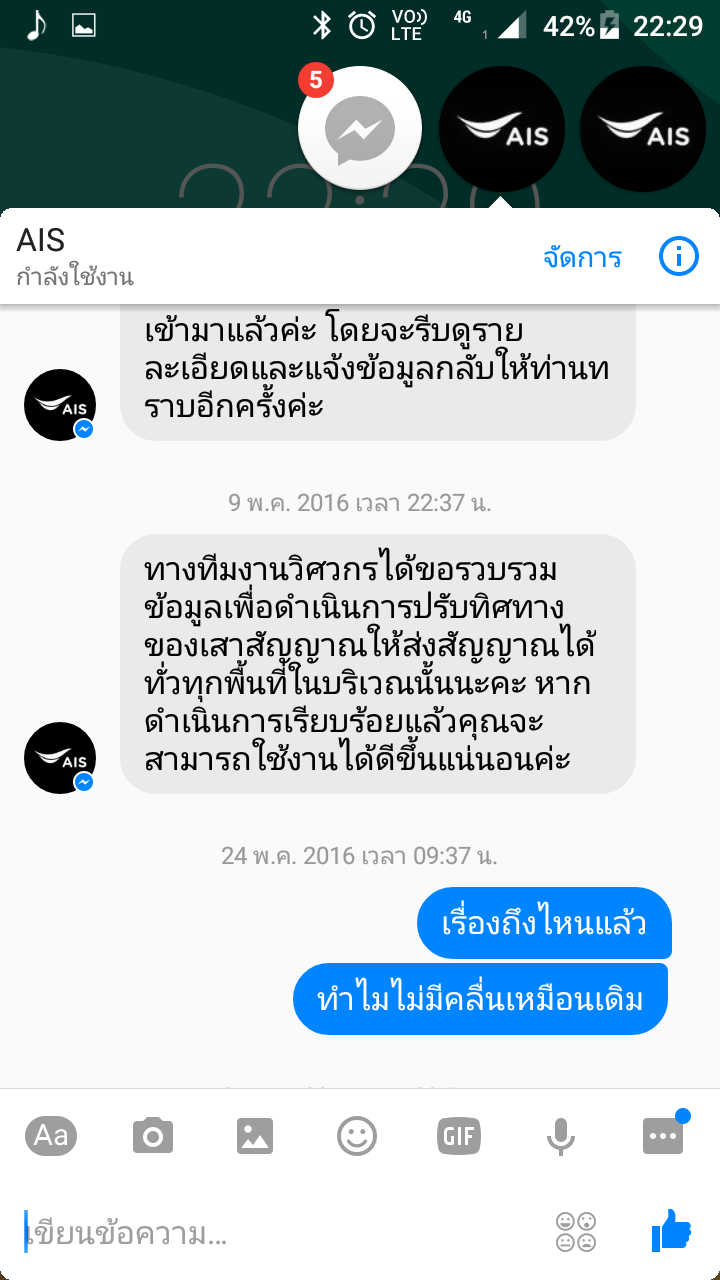This screenshot has height=1280, width=720.
Task: Open the photo gallery picker
Action: (255, 1136)
